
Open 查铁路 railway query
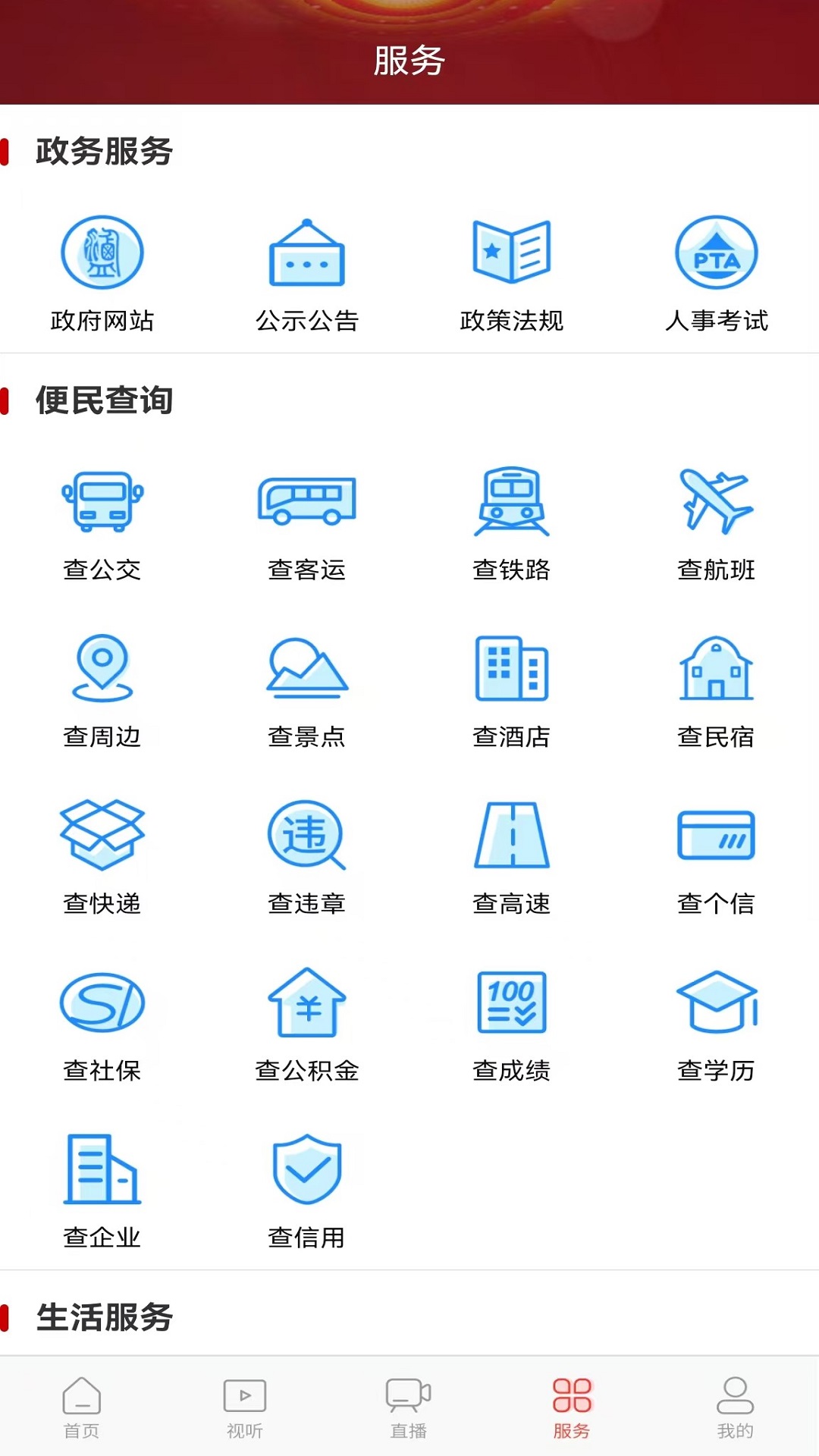coord(512,525)
